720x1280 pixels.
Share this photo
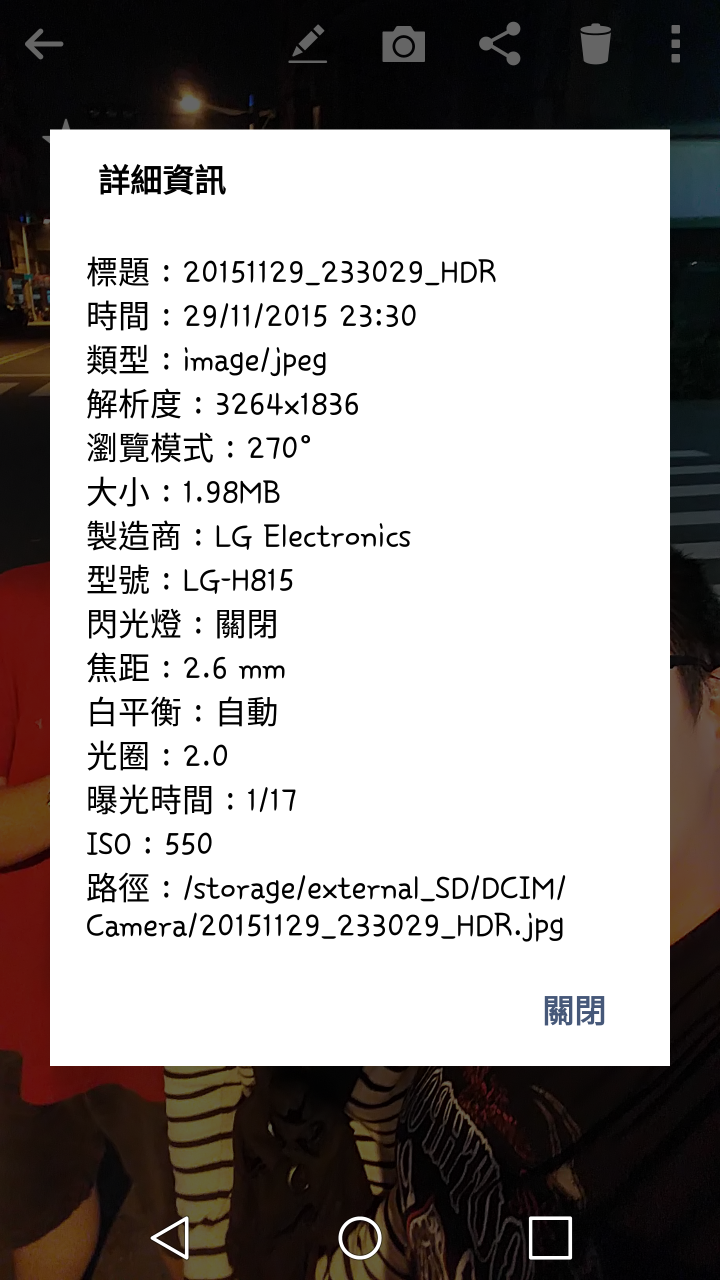coord(500,44)
